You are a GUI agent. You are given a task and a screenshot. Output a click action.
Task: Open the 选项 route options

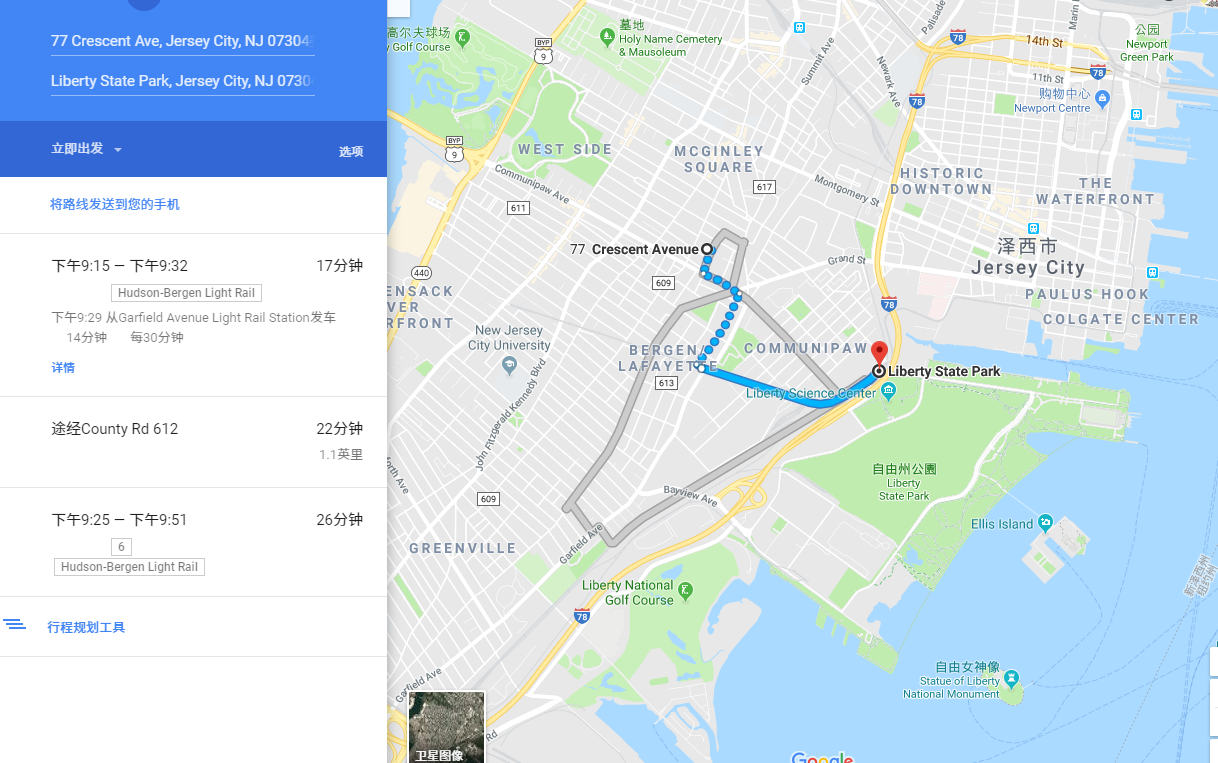coord(350,152)
